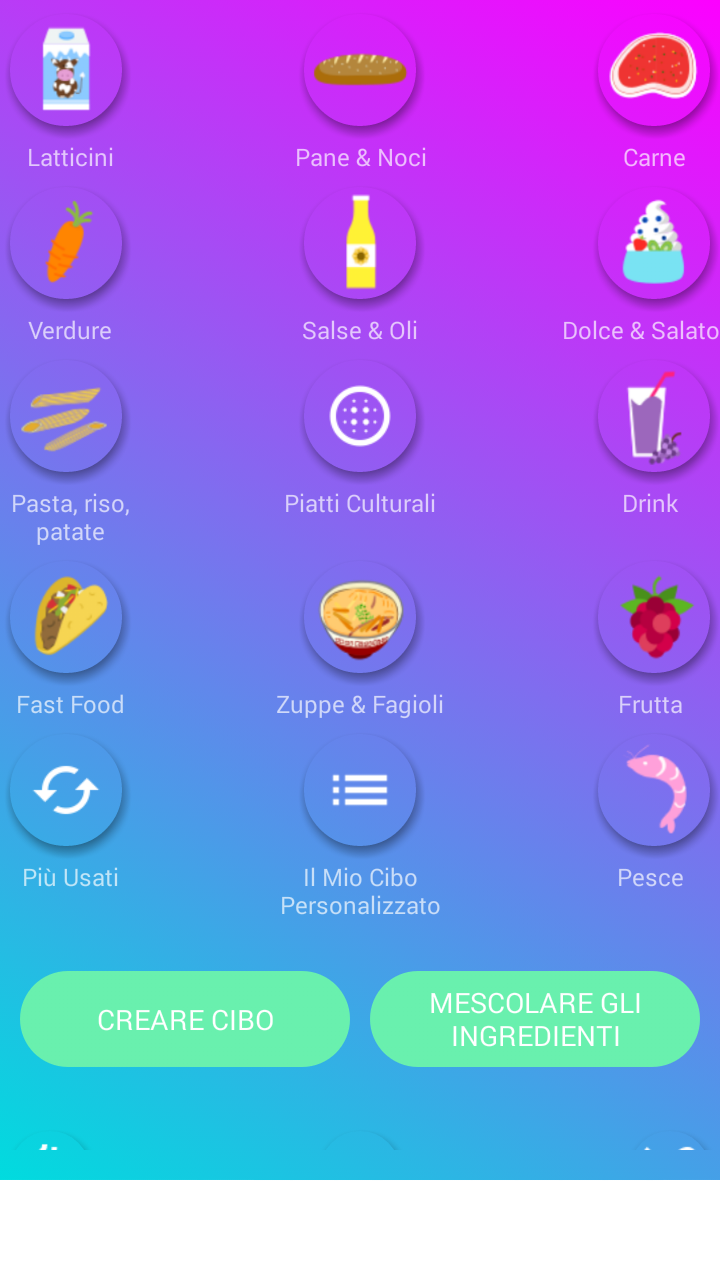Viewport: 720px width, 1280px height.
Task: Choose the Verdure carrot category
Action: click(x=66, y=243)
